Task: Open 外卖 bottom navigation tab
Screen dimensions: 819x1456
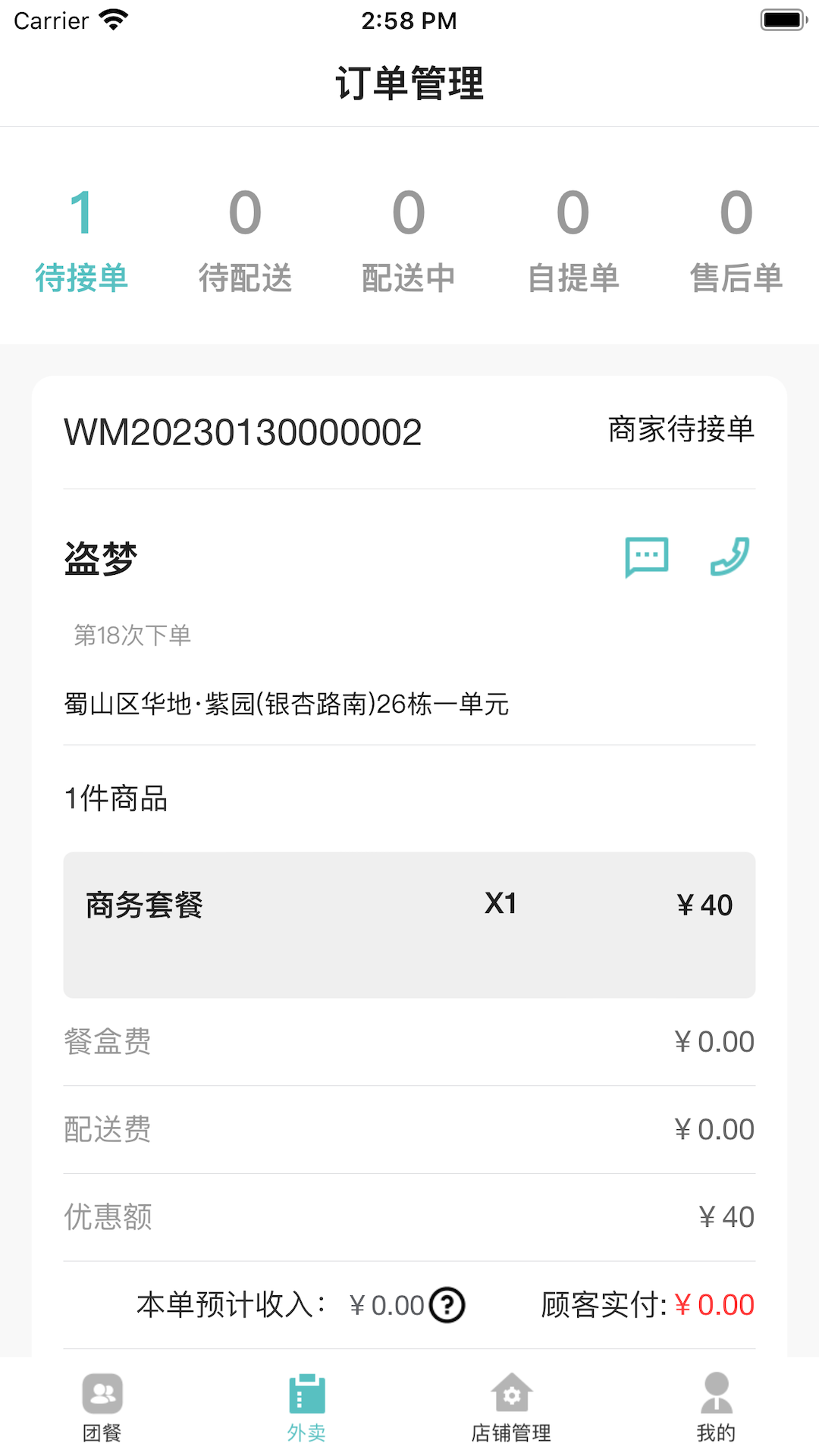Action: pos(306,1407)
